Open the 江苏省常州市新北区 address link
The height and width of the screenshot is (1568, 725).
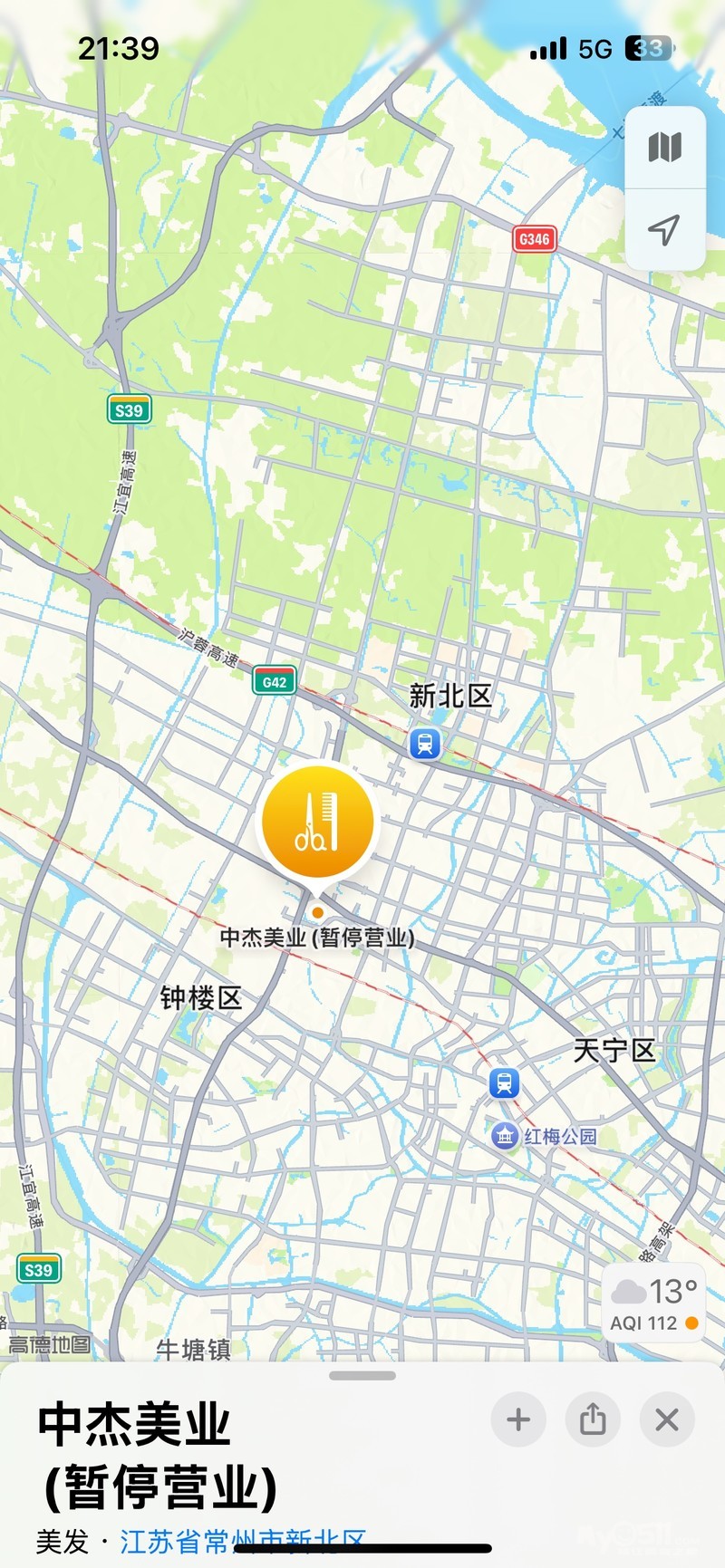[x=243, y=1541]
